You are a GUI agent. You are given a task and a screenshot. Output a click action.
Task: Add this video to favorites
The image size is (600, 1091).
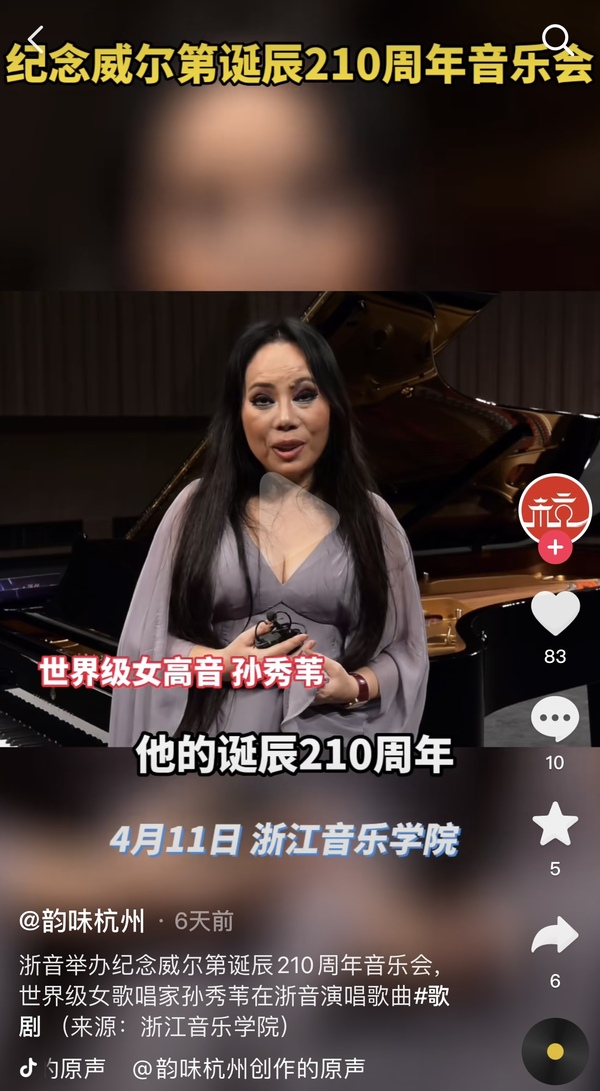tap(555, 825)
